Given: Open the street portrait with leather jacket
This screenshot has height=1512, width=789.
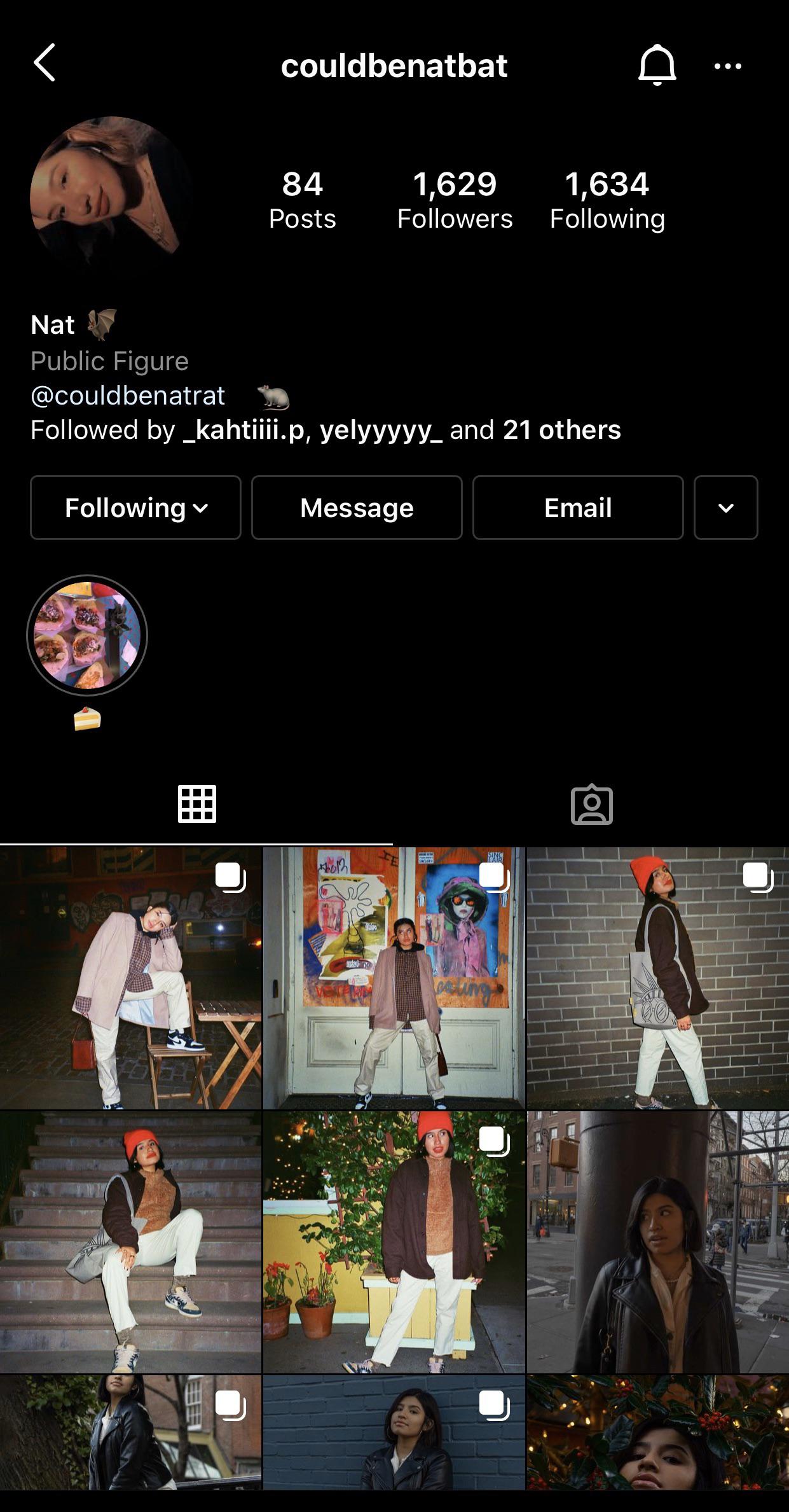Looking at the screenshot, I should pyautogui.click(x=658, y=1242).
